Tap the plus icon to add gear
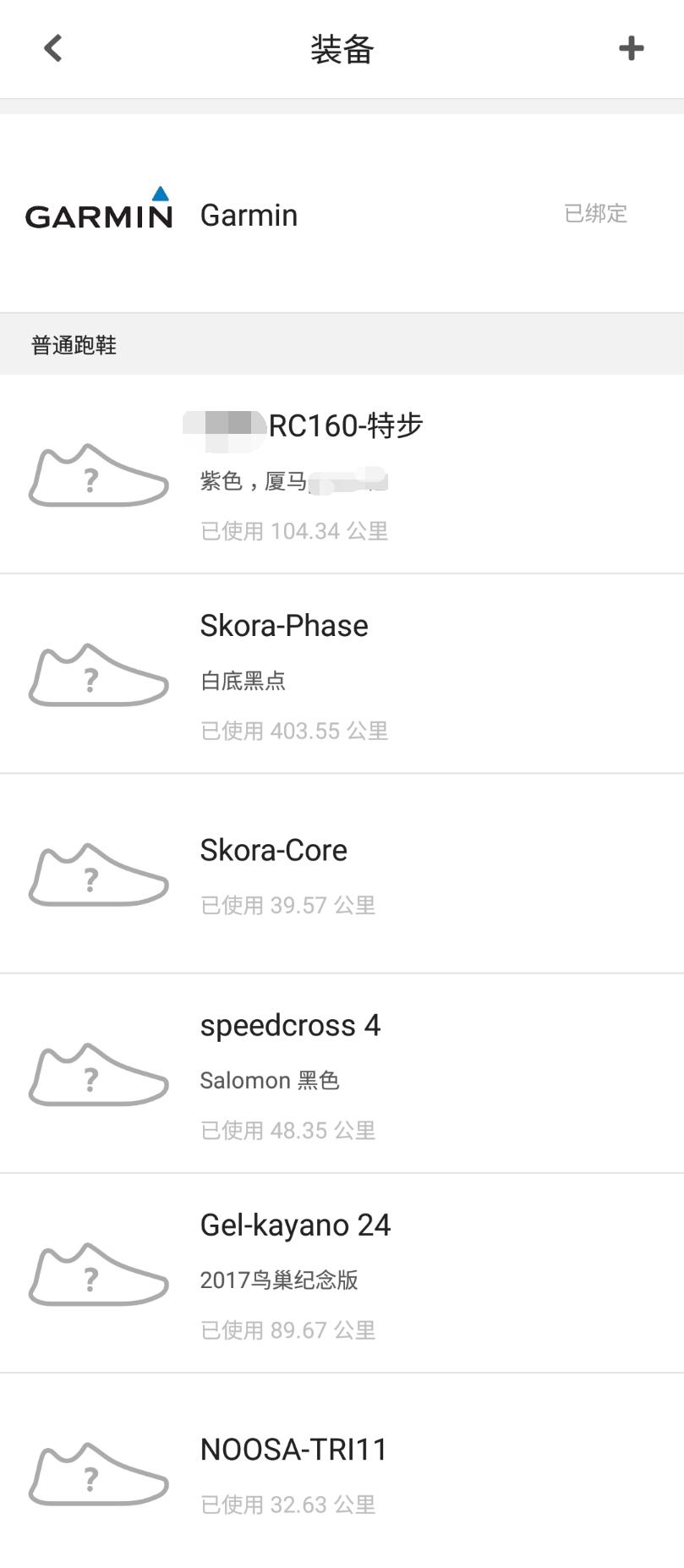 (x=630, y=48)
